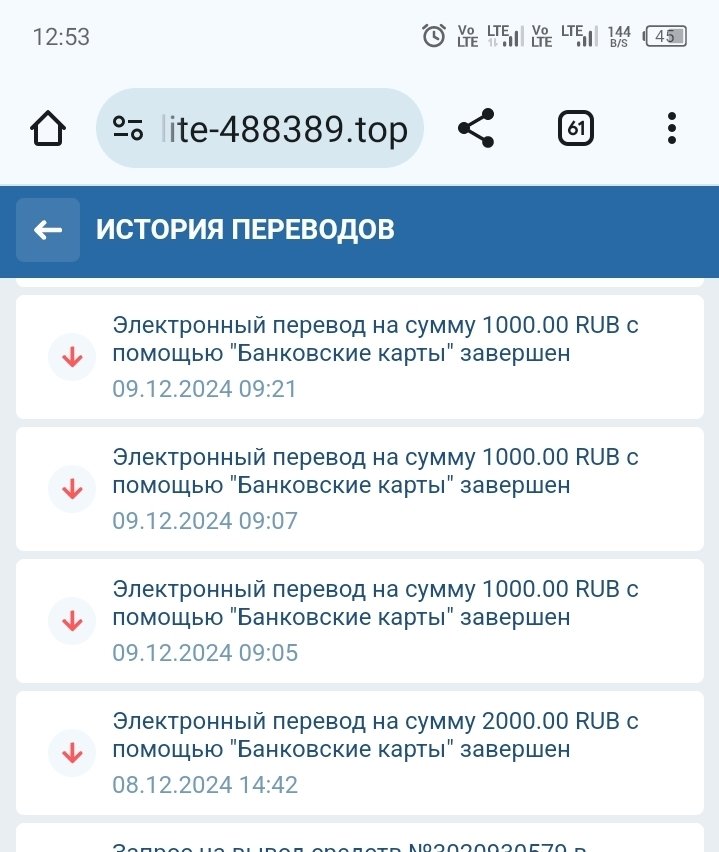The width and height of the screenshot is (719, 852).
Task: View site information icon in address bar
Action: coord(128,129)
